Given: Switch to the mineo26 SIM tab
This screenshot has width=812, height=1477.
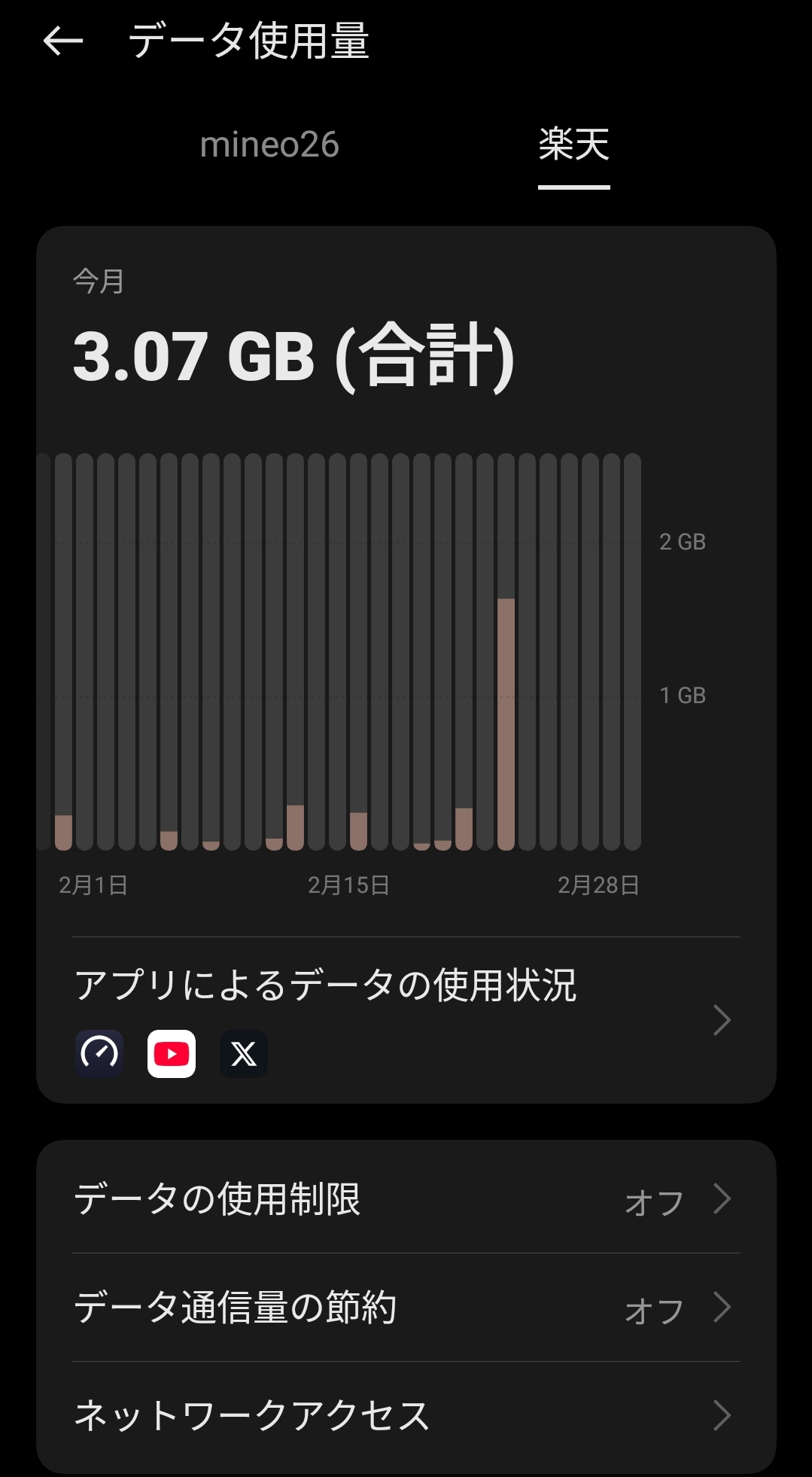Looking at the screenshot, I should 269,145.
